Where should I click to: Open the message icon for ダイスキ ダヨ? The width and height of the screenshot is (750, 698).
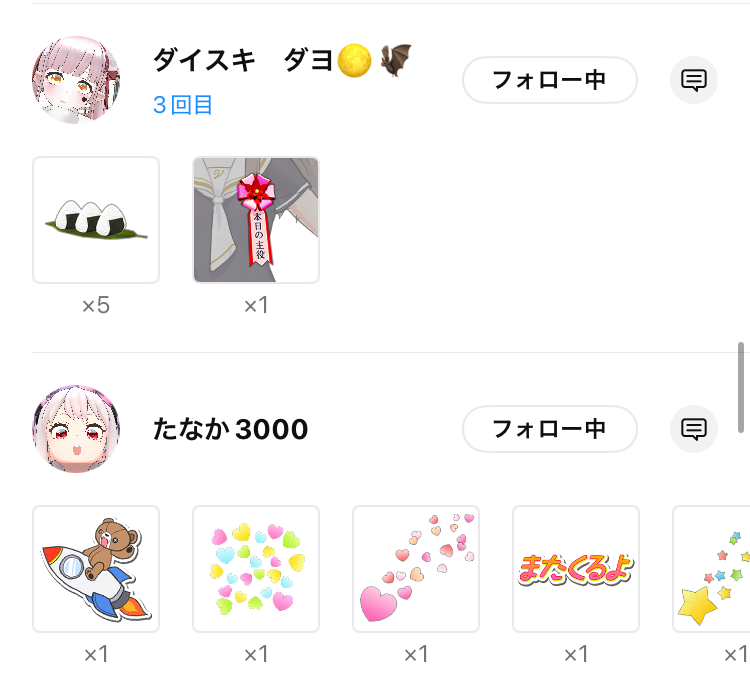[694, 80]
